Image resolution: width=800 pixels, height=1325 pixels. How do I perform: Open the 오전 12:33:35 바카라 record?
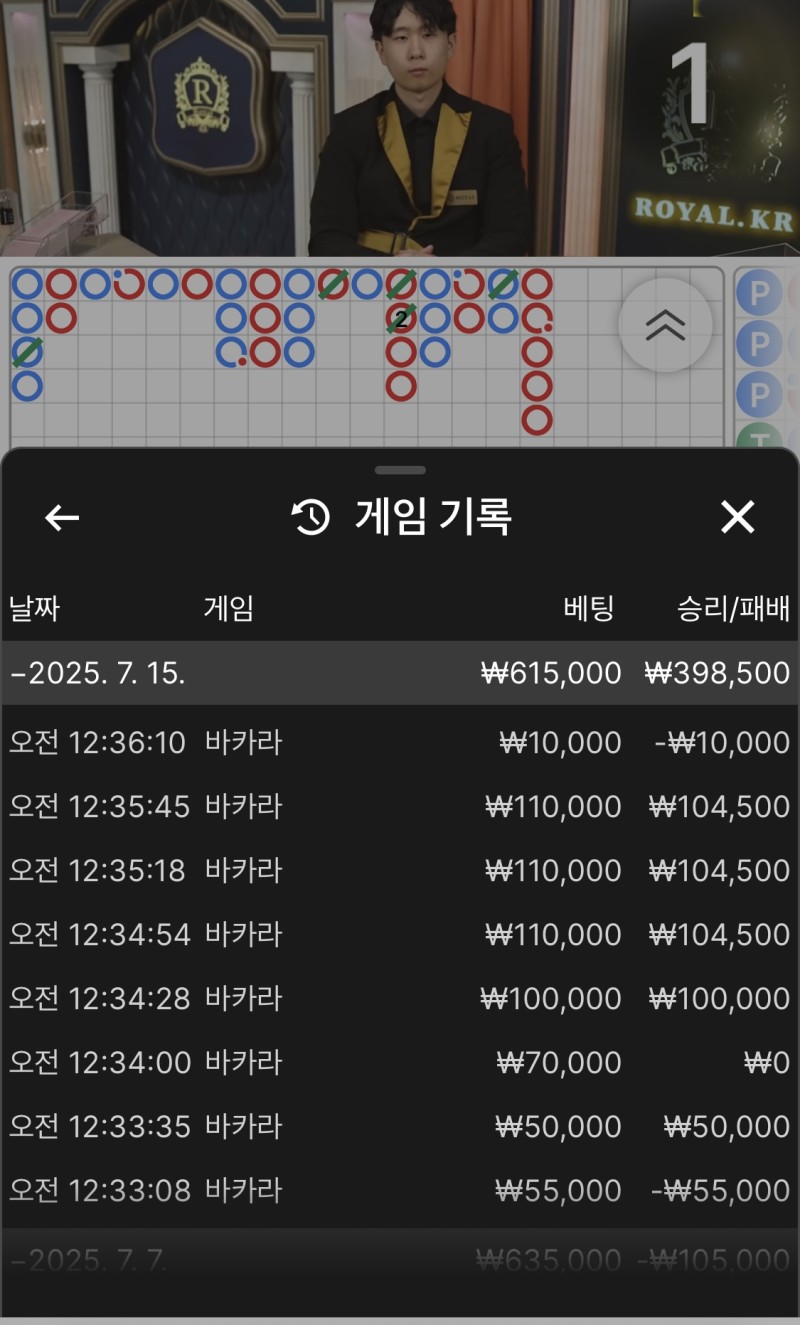coord(400,1127)
